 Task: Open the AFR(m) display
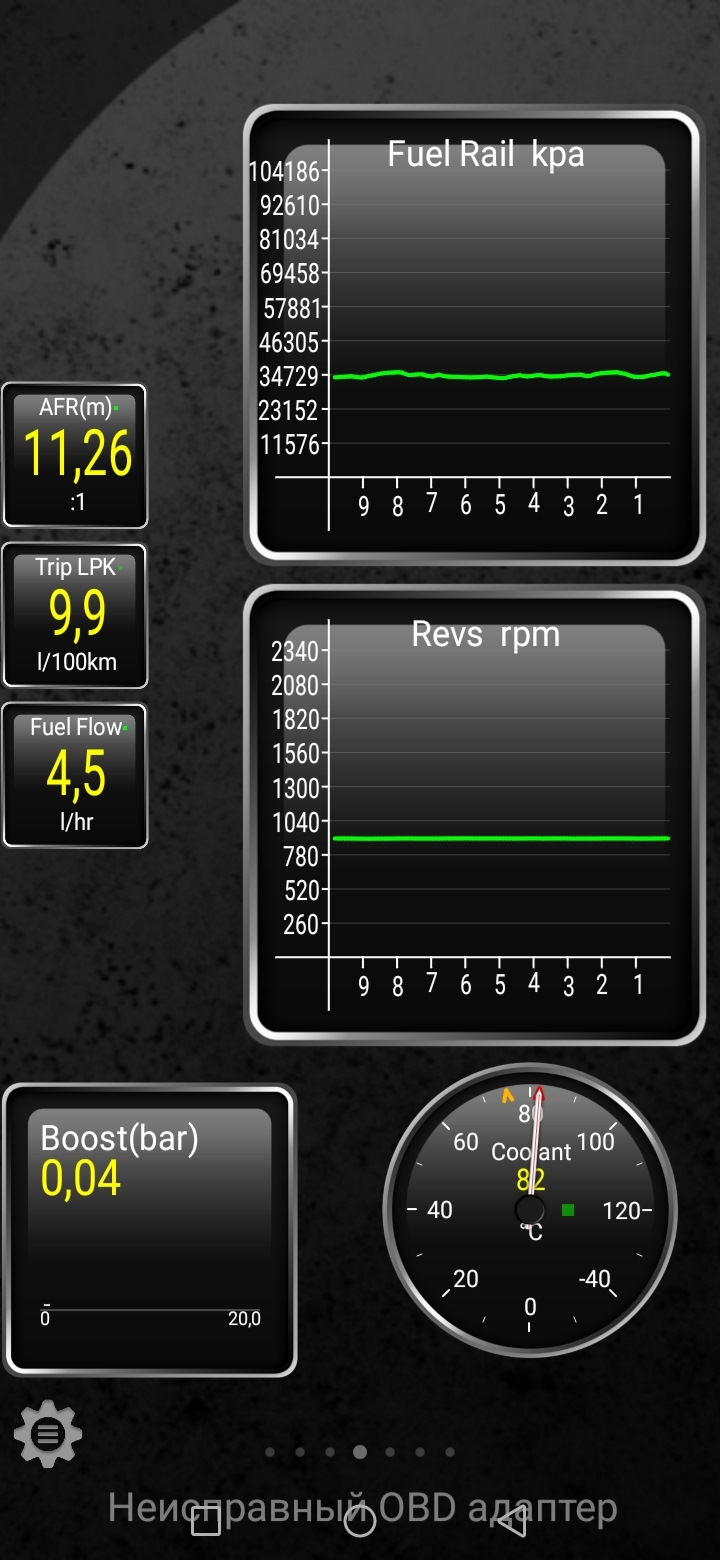75,455
